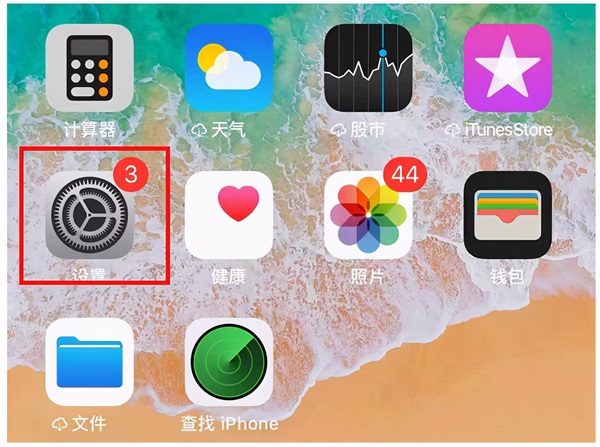Screen dimensions: 600x447
Task: Launch the 天气 weather app
Action: click(229, 68)
